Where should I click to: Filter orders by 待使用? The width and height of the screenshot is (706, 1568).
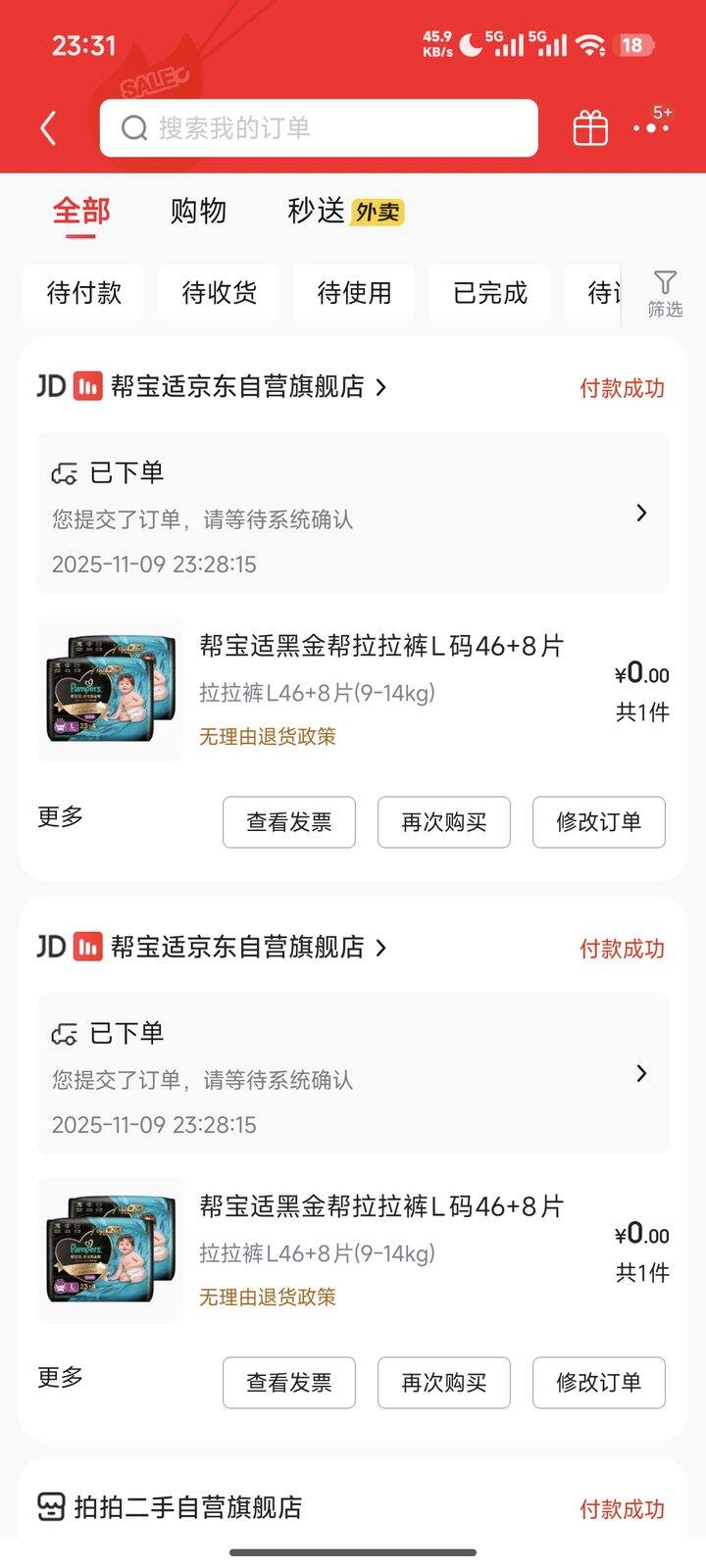(x=354, y=292)
